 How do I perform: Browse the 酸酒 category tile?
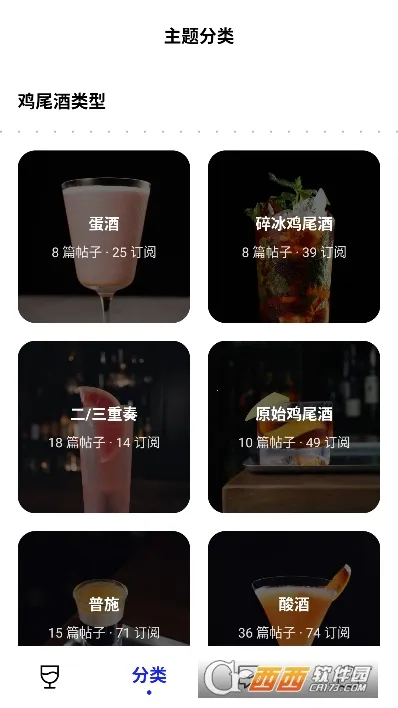[x=294, y=588]
